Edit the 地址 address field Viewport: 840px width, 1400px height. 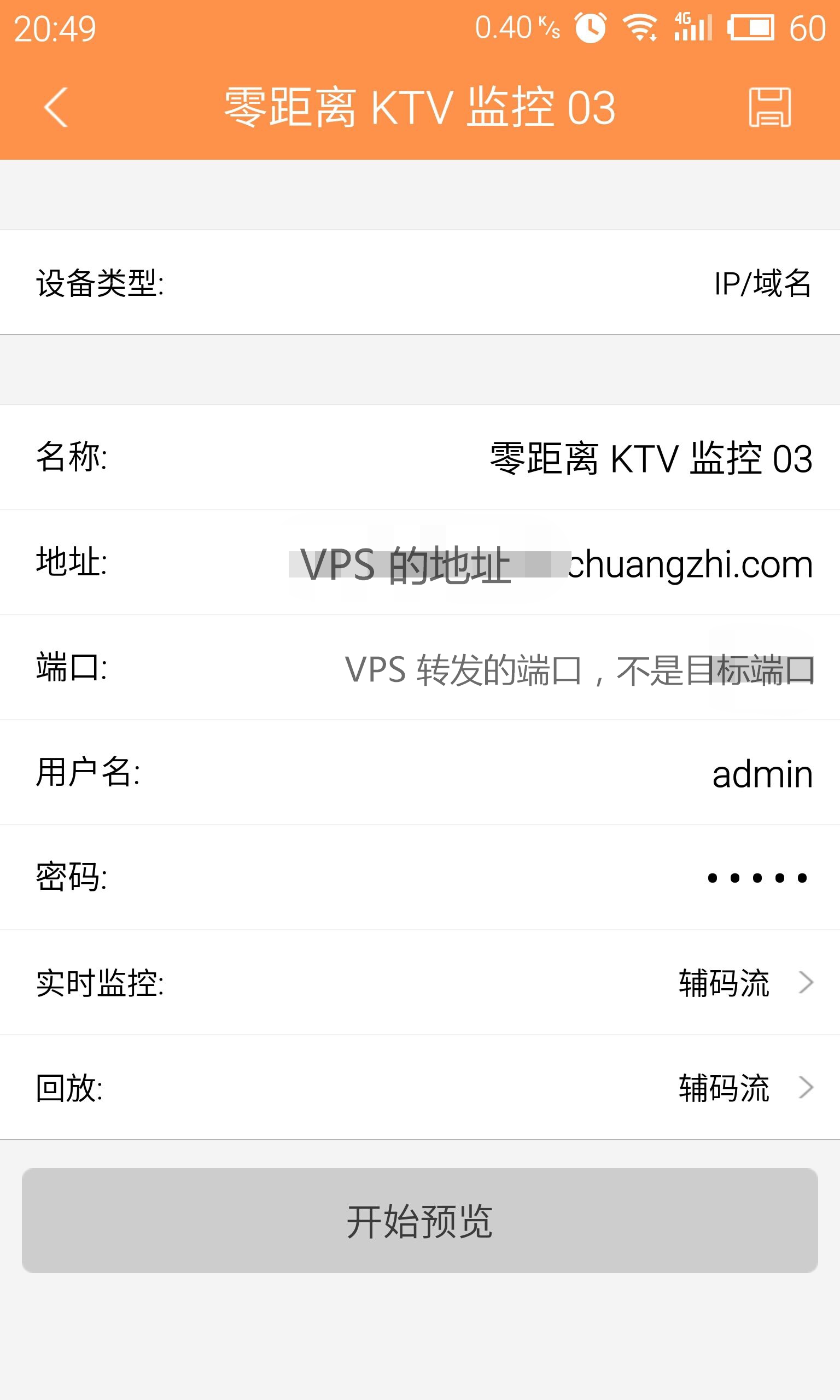420,563
